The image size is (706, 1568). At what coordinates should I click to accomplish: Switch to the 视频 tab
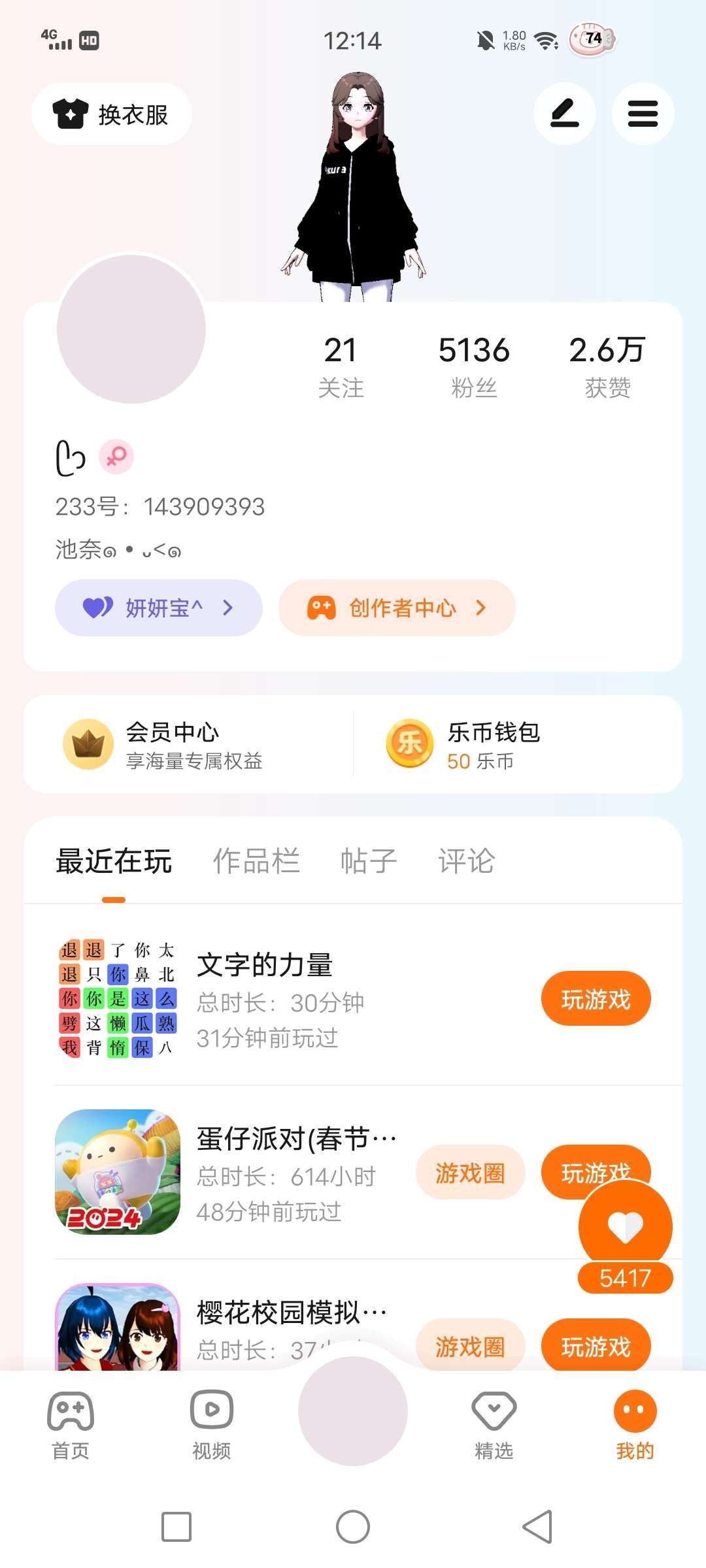[211, 1424]
